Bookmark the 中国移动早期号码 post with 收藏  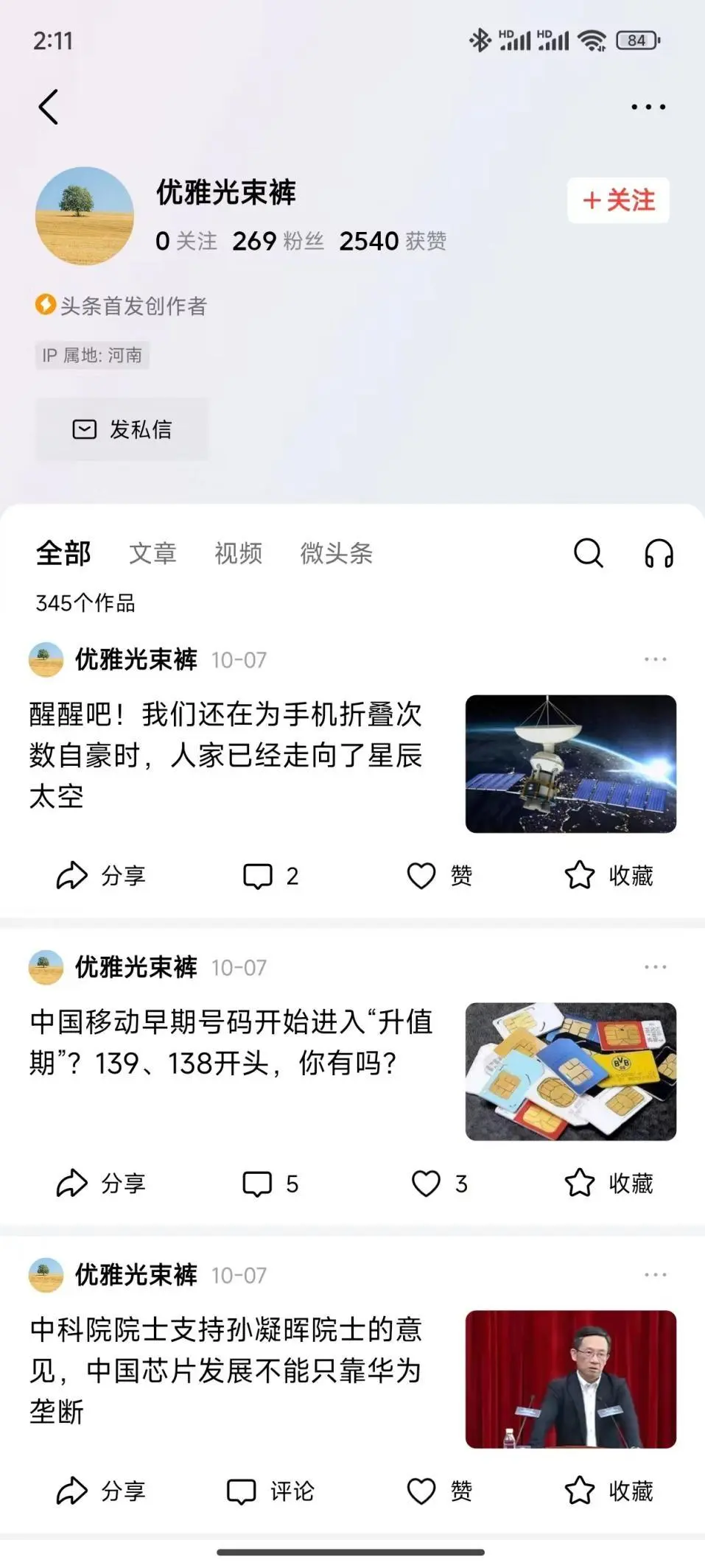point(608,1184)
